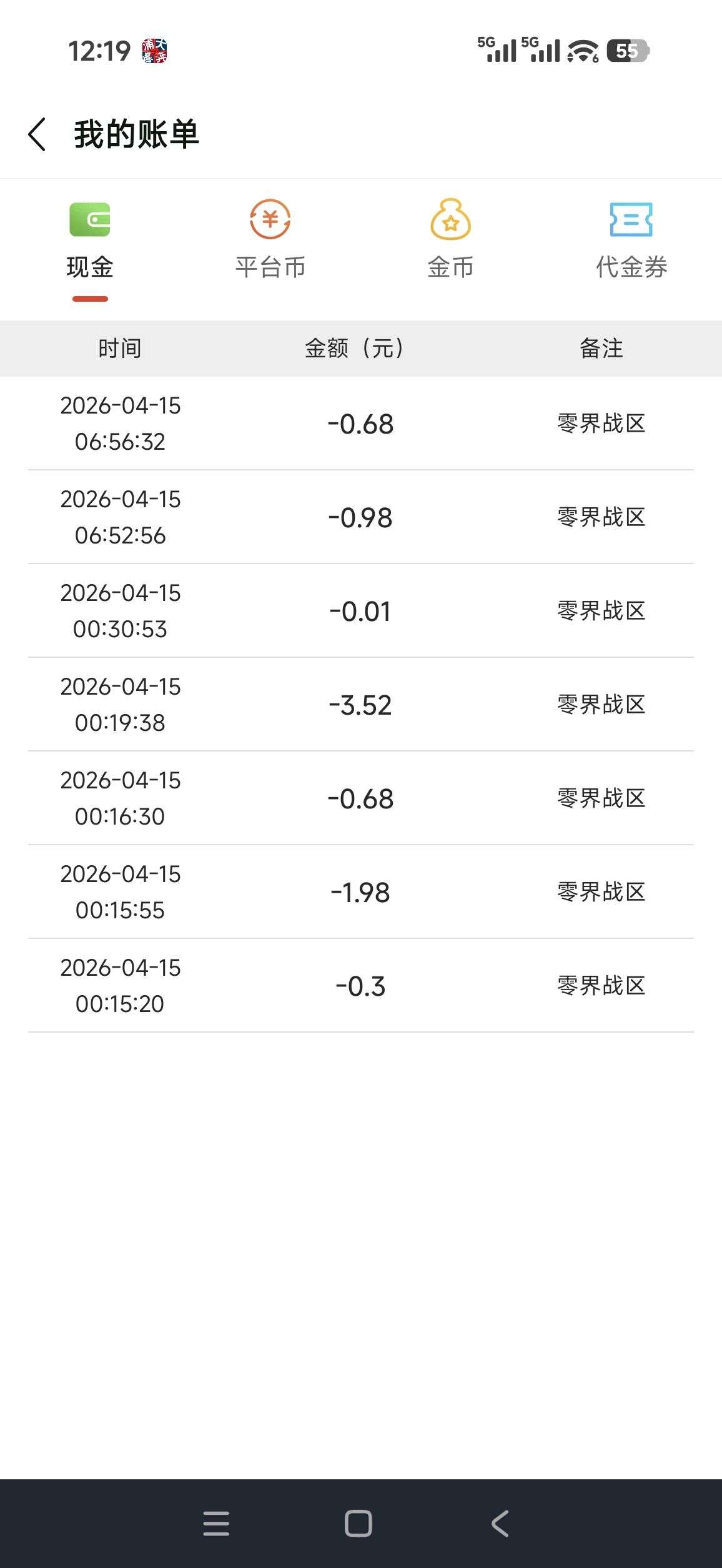The image size is (722, 1568).
Task: Open the 金币 tab
Action: click(x=450, y=241)
